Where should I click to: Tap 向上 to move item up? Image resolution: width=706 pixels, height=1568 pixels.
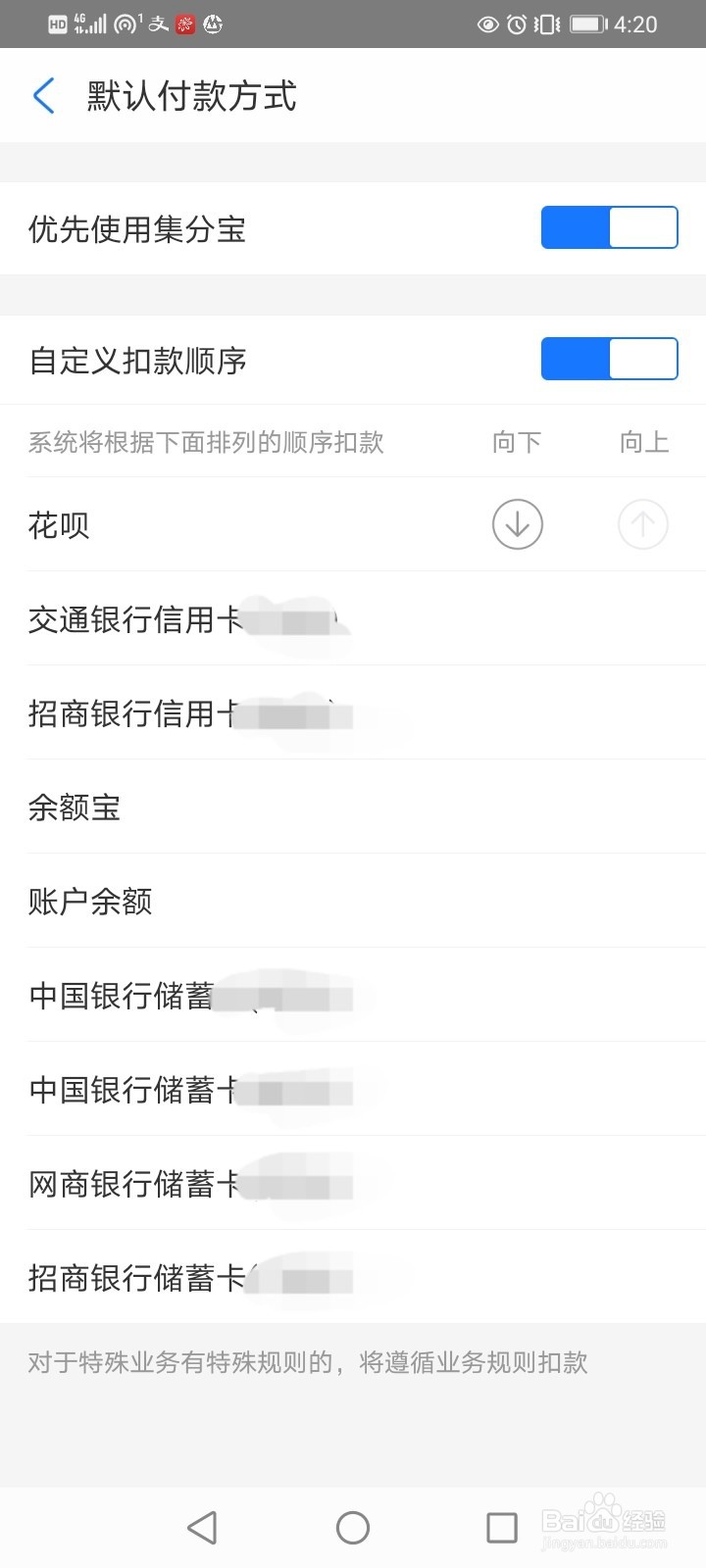tap(642, 442)
